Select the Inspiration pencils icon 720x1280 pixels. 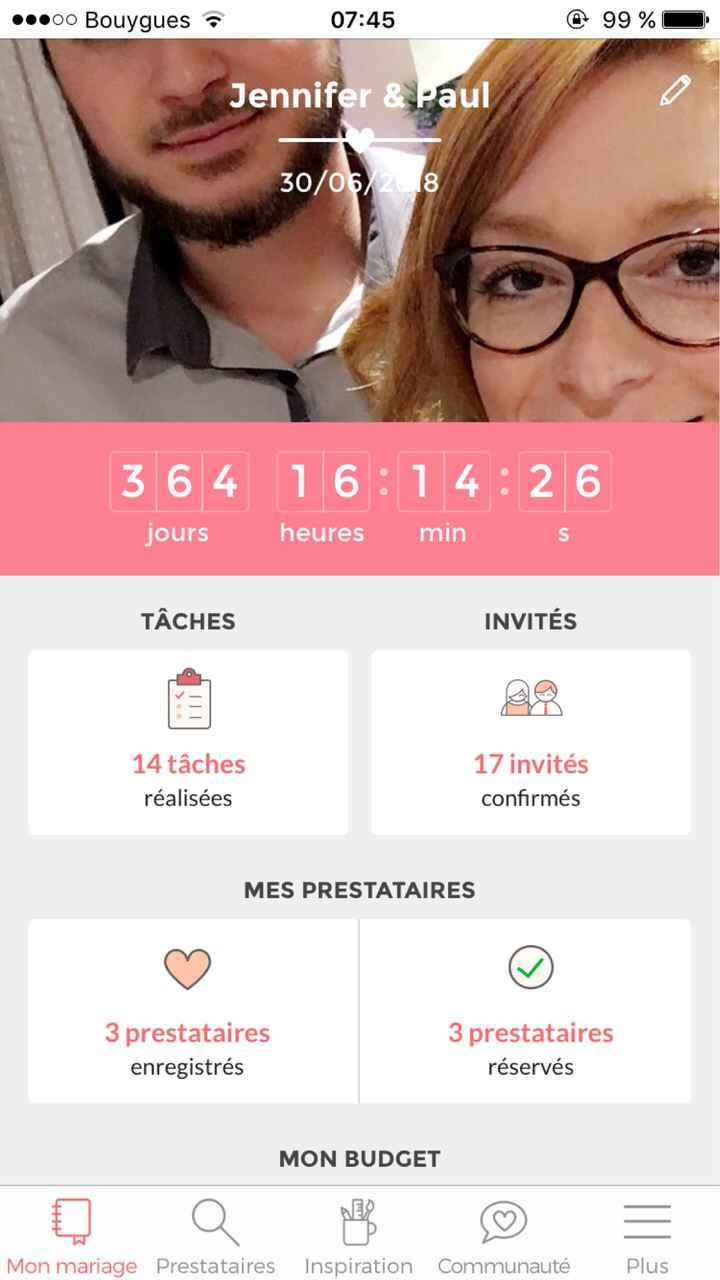[x=358, y=1220]
